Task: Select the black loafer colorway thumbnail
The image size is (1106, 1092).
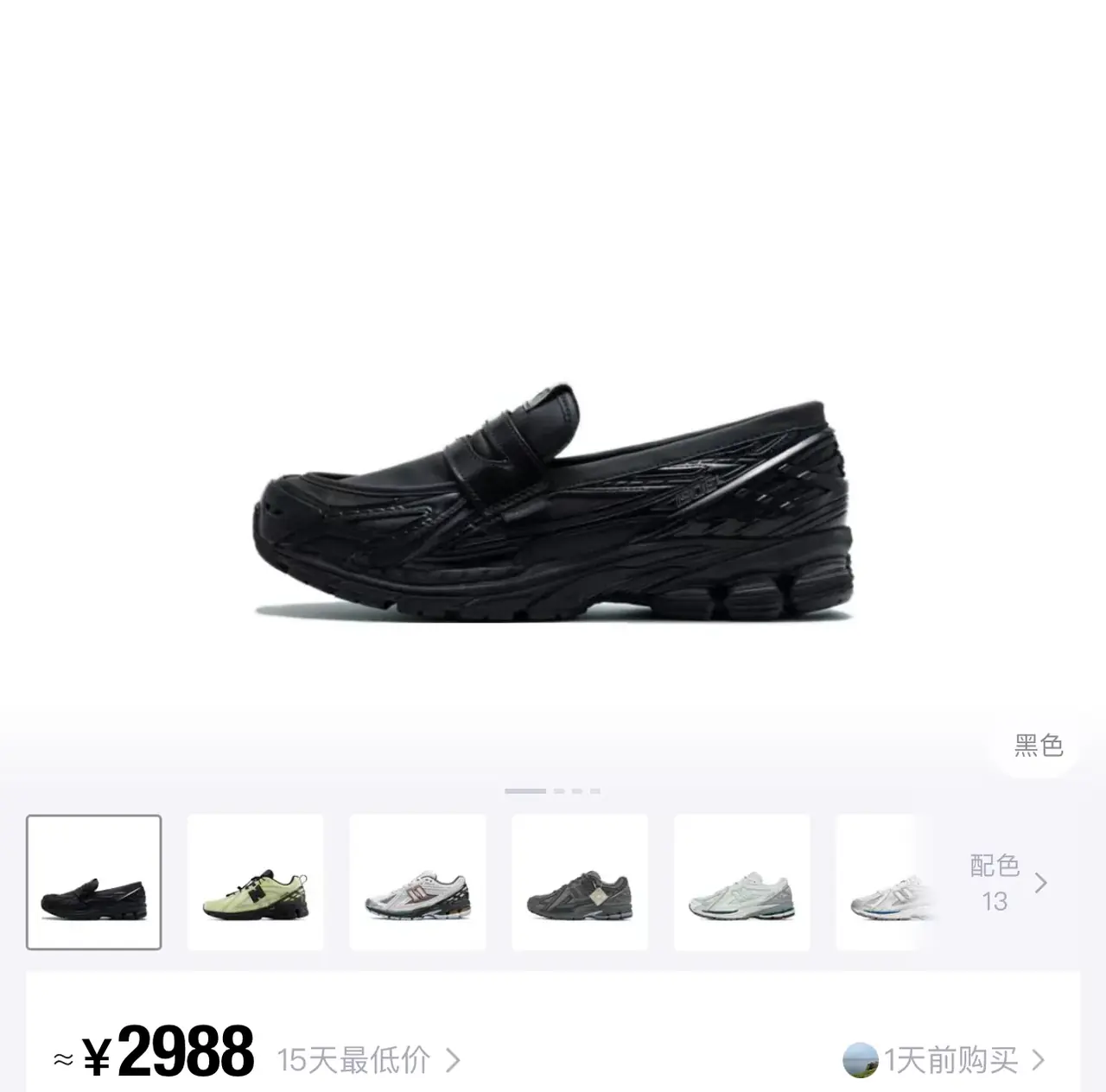Action: pos(93,882)
